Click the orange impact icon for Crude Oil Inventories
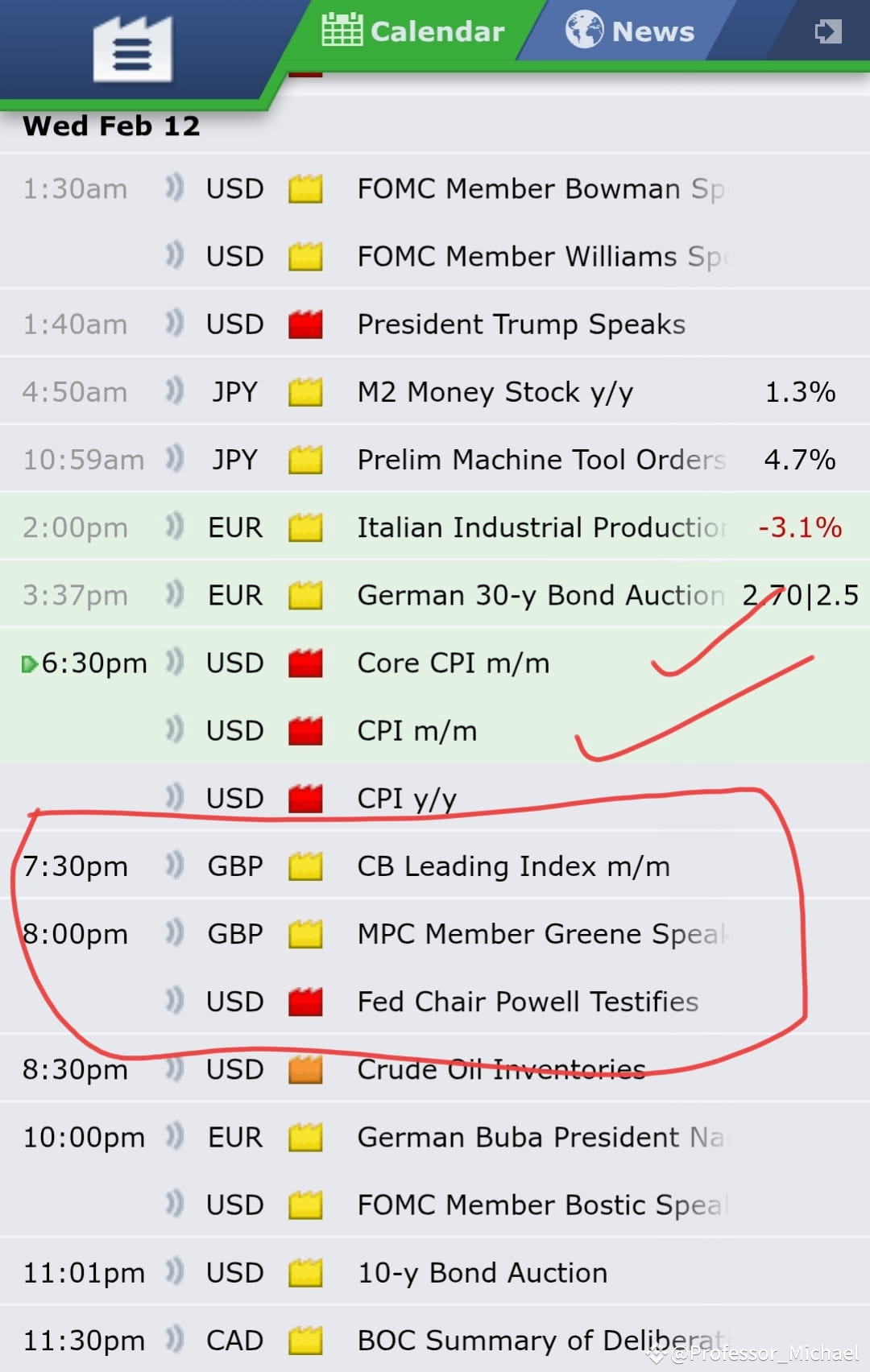This screenshot has width=870, height=1372. 304,1069
